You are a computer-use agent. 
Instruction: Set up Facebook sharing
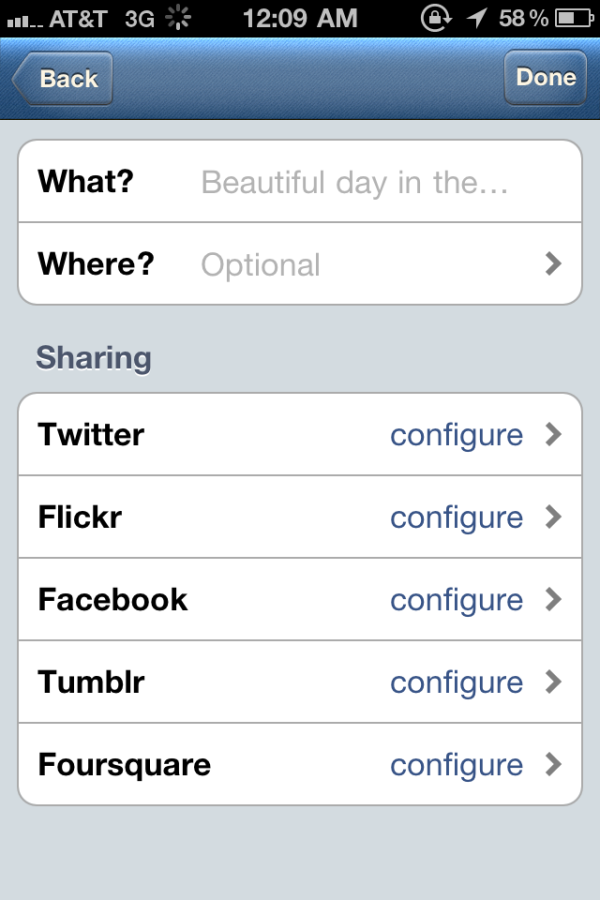tap(300, 600)
